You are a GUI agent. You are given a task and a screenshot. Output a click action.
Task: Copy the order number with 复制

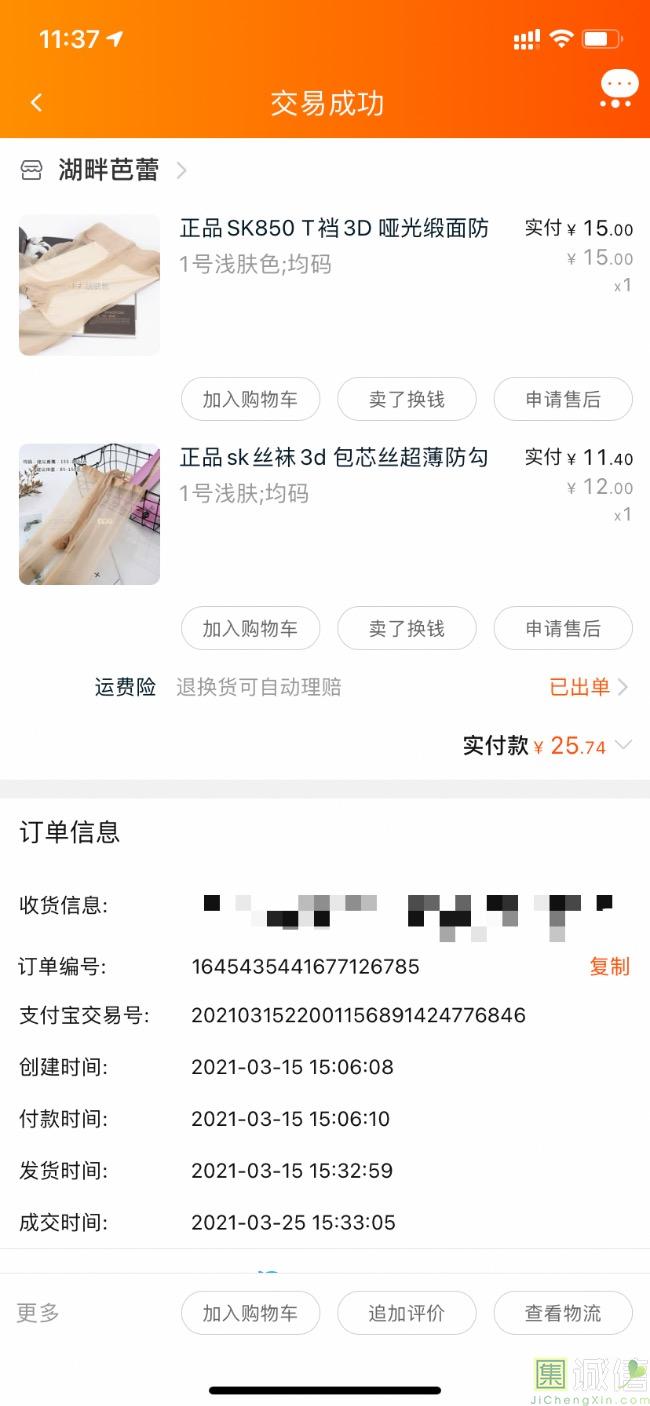coord(609,967)
